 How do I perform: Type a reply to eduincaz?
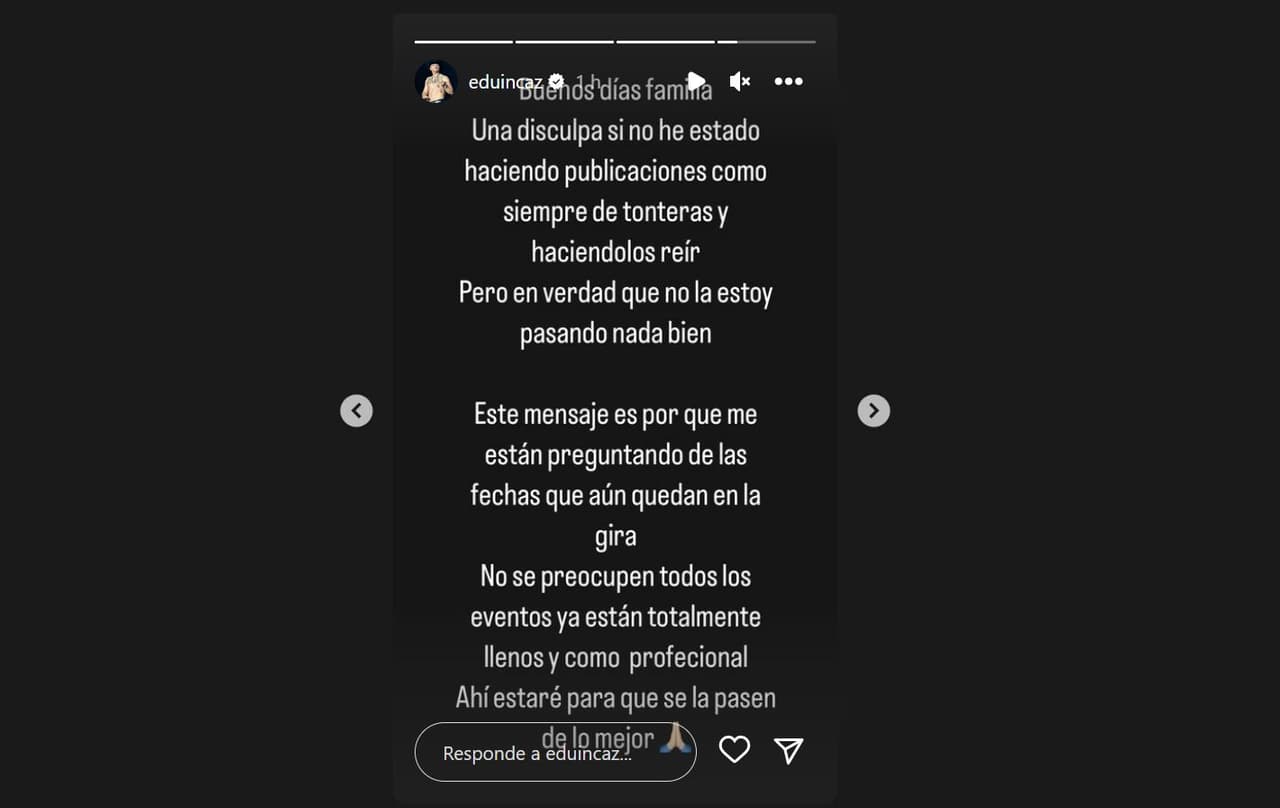tap(555, 752)
